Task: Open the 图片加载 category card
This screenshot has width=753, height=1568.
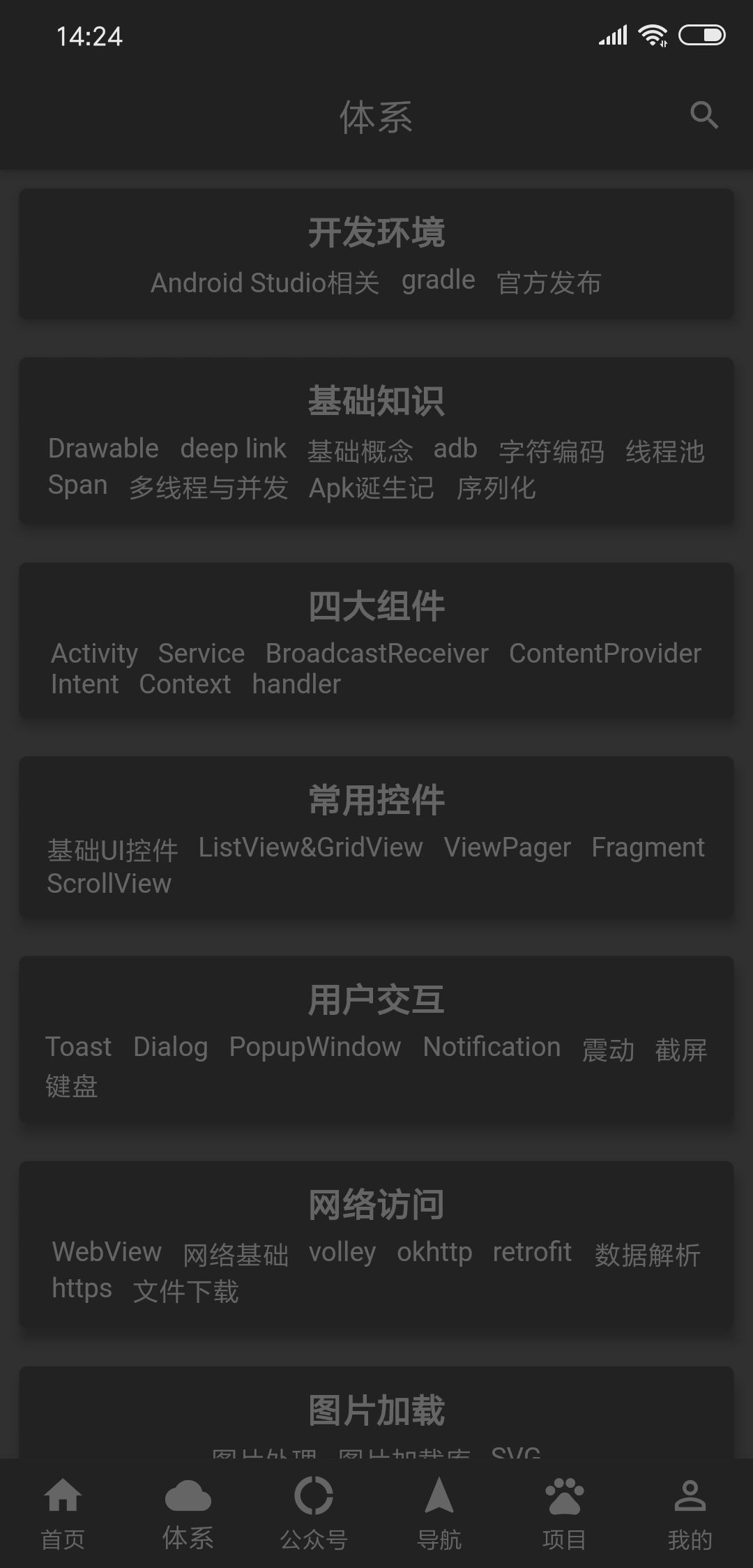Action: coord(376,1410)
